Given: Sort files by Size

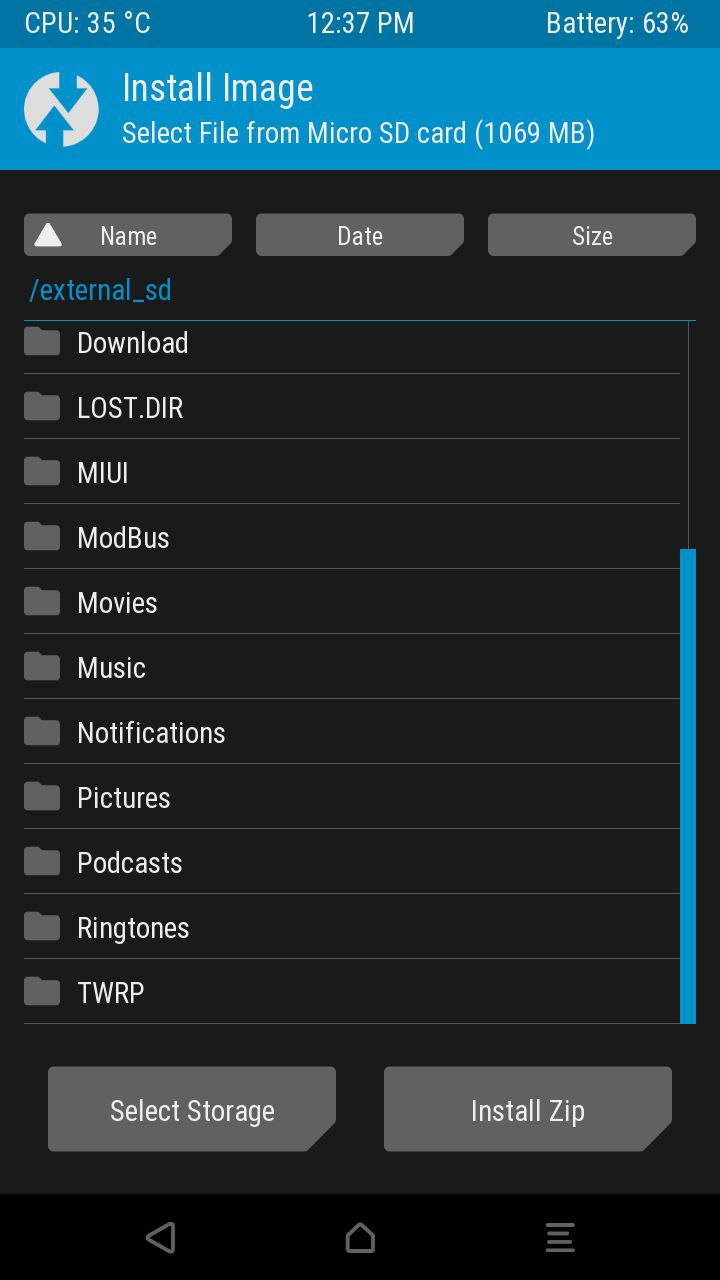Looking at the screenshot, I should 592,235.
